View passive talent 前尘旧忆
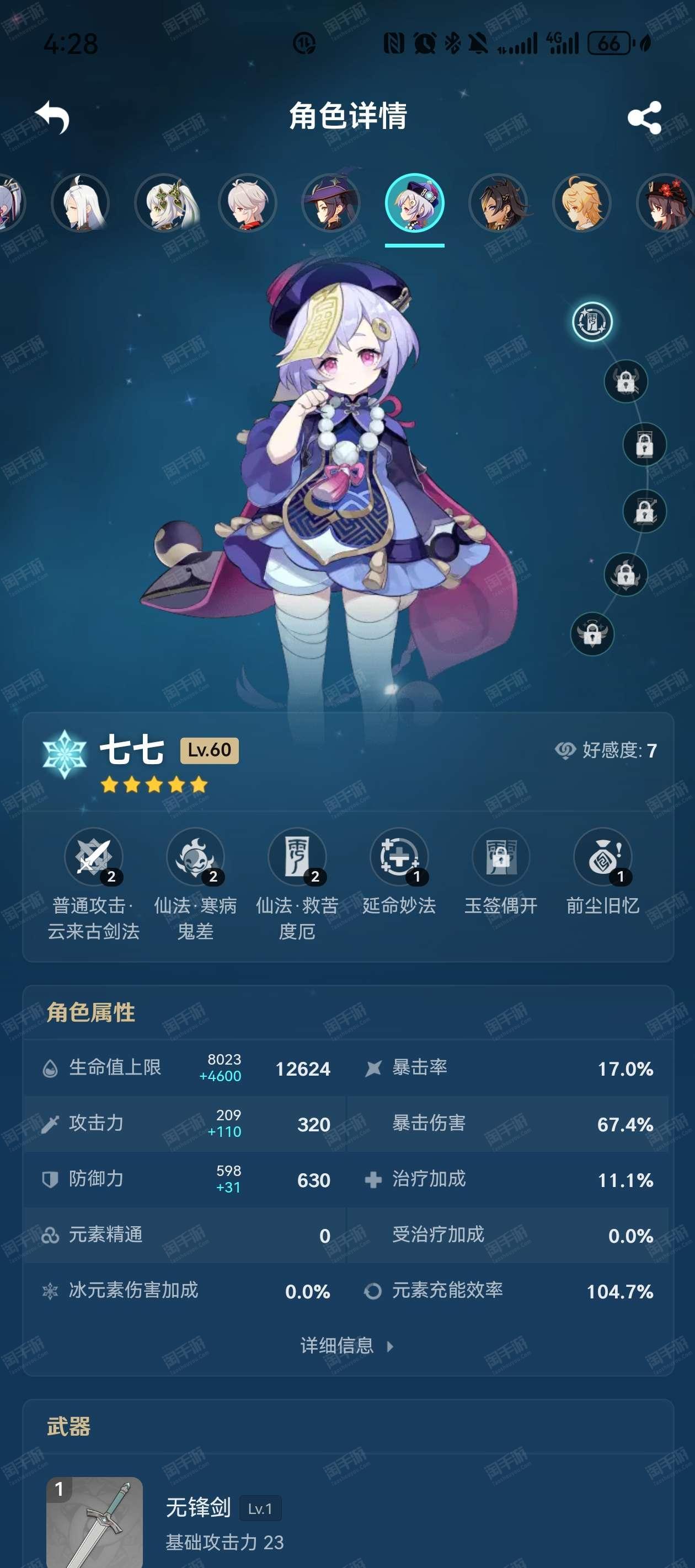Viewport: 695px width, 1568px height. [602, 857]
